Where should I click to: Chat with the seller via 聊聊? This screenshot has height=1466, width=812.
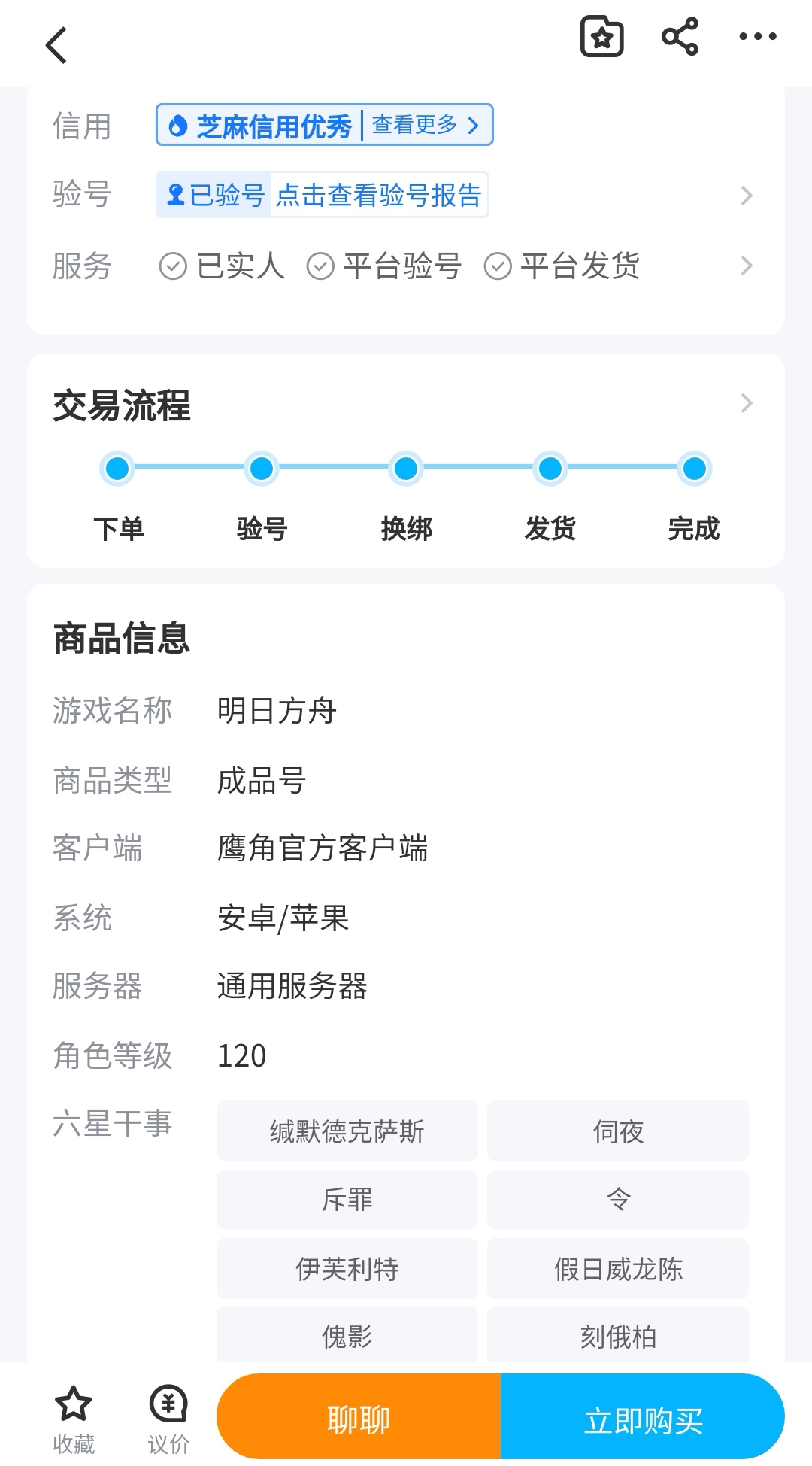pos(359,1419)
